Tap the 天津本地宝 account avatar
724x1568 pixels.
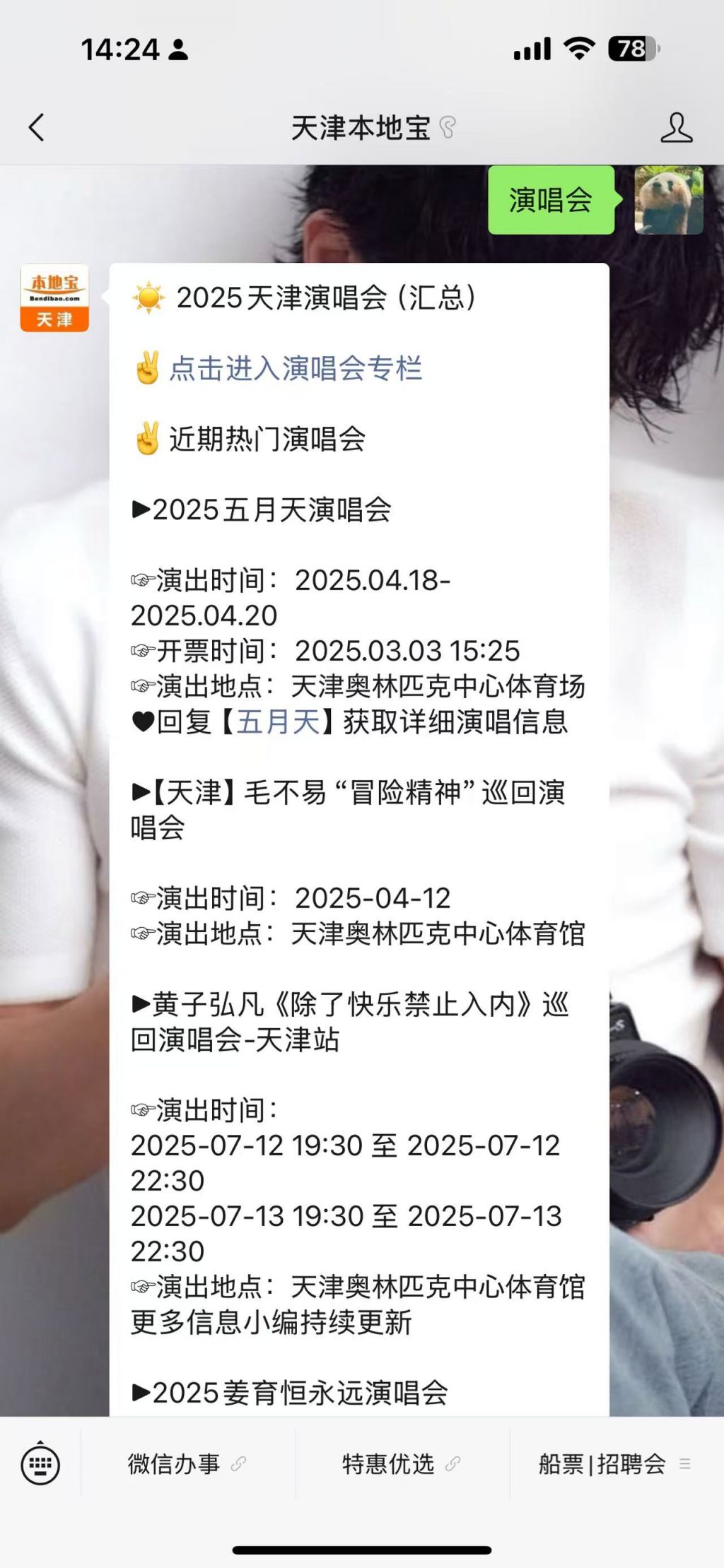pyautogui.click(x=54, y=297)
